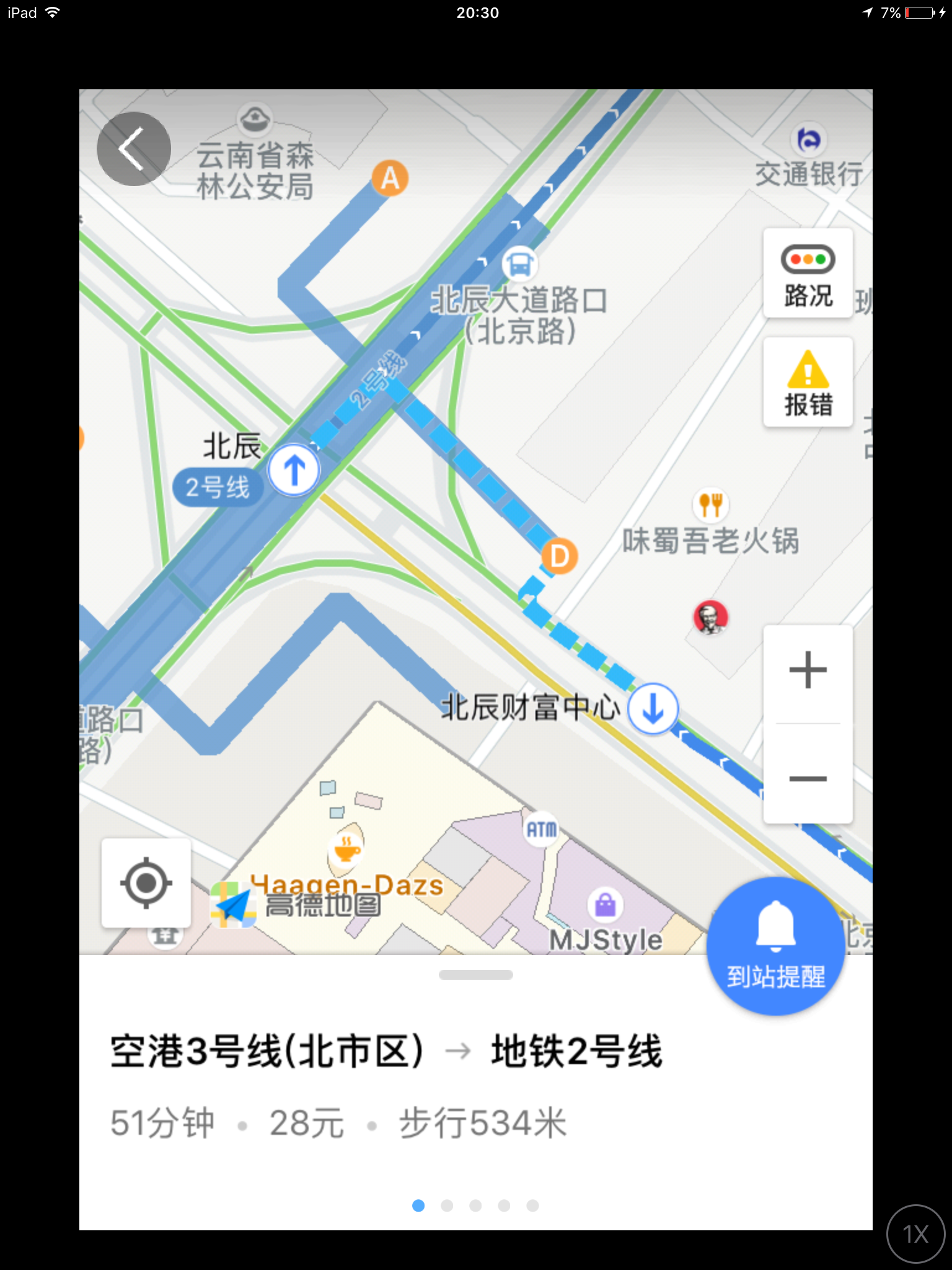Open route 空港3号线 to 地铁2号线
The width and height of the screenshot is (952, 1270).
point(386,1052)
